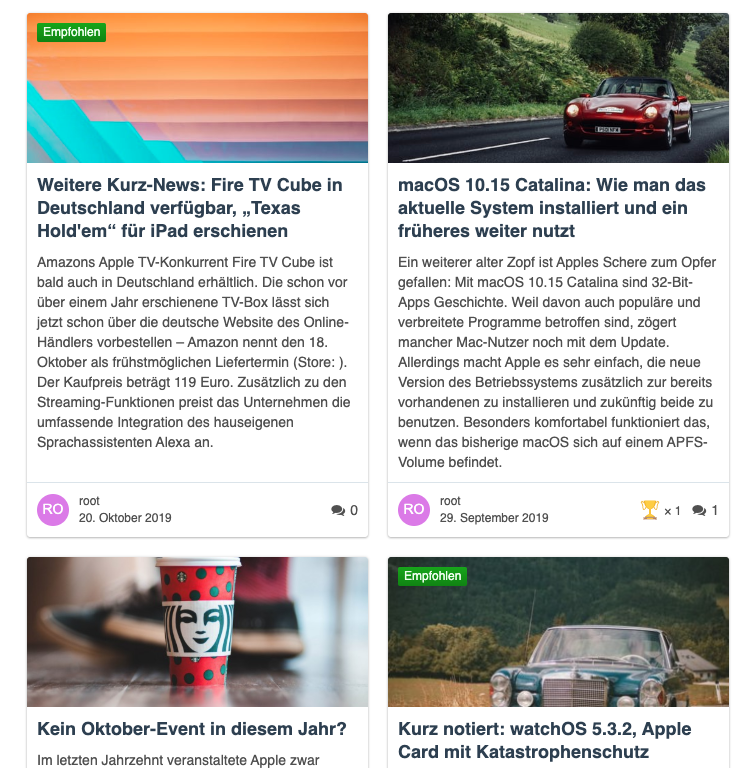Tap the orange striped Fire TV article image
The width and height of the screenshot is (746, 768).
[x=197, y=88]
